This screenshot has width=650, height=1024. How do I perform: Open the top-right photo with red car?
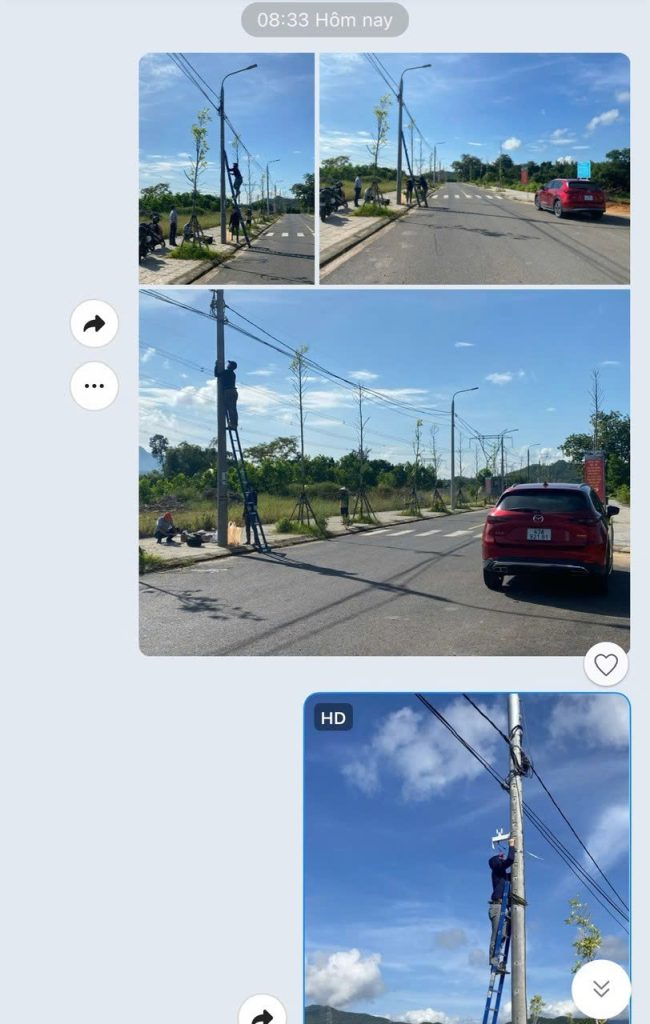(474, 169)
